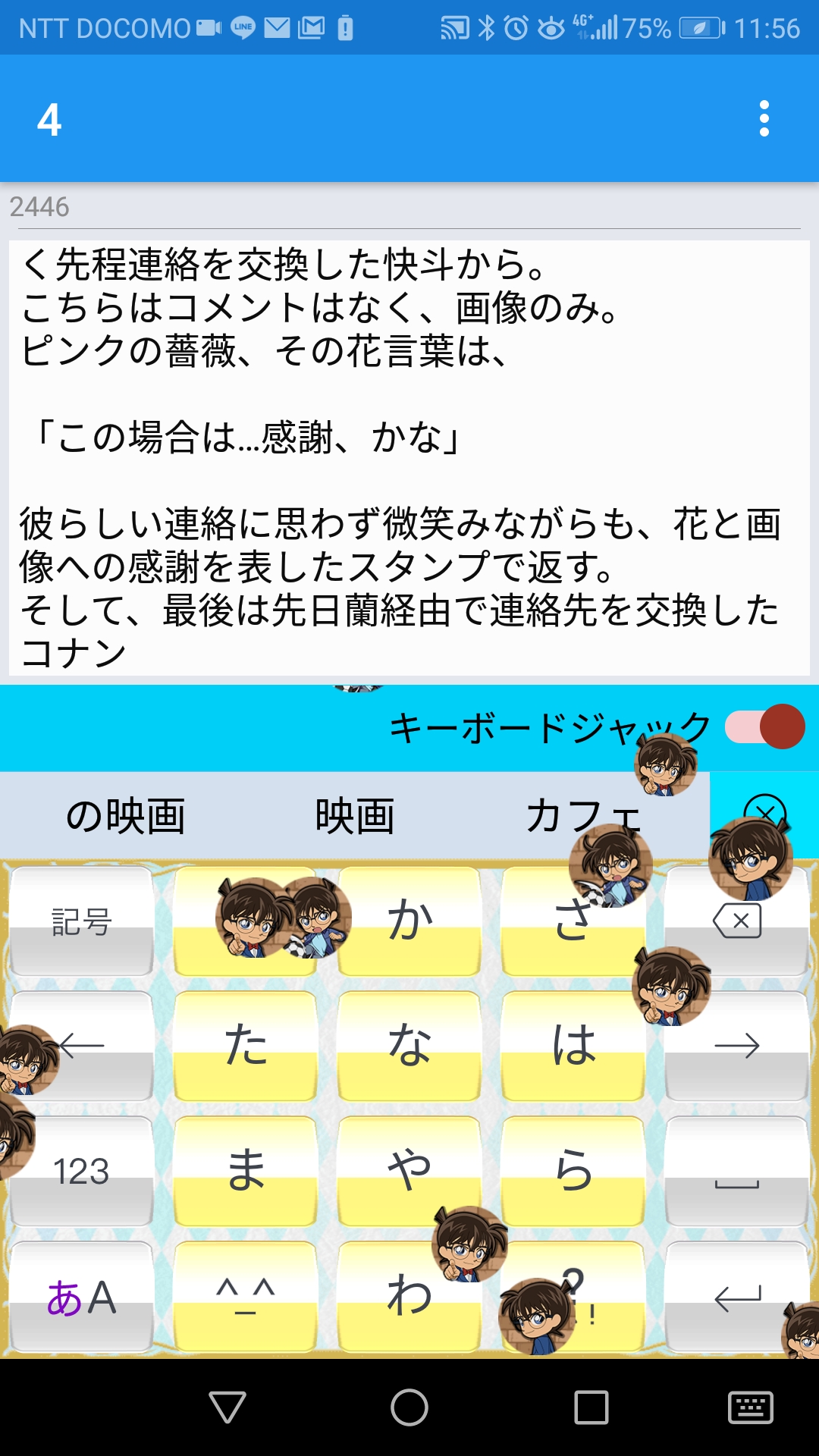The image size is (819, 1456).
Task: Tap the は key
Action: pyautogui.click(x=573, y=1046)
